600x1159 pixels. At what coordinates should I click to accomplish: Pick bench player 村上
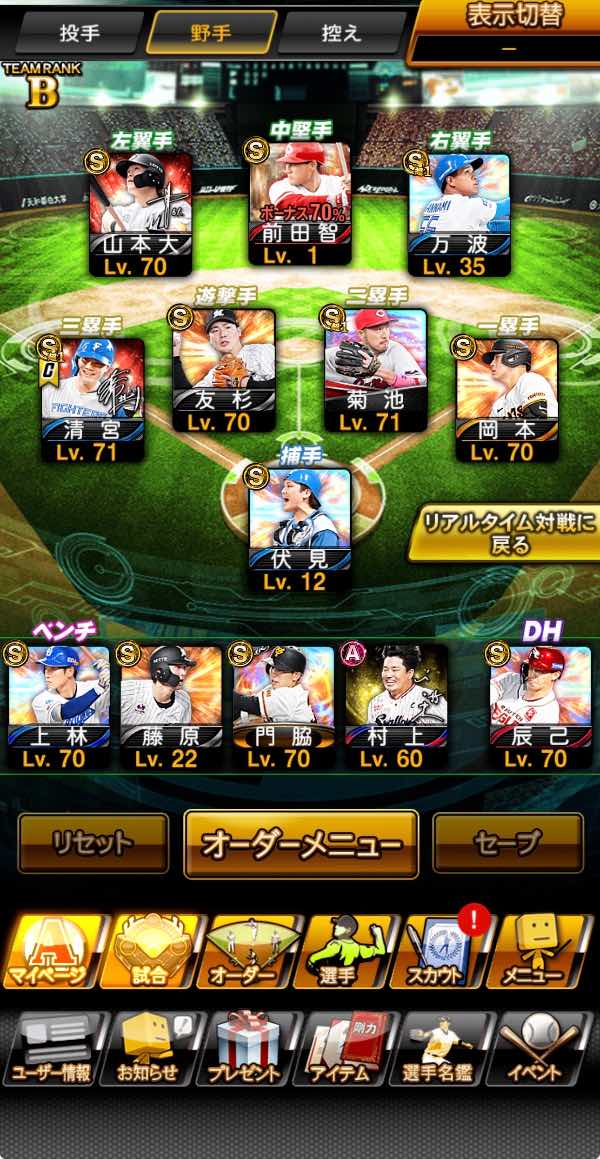(x=396, y=708)
